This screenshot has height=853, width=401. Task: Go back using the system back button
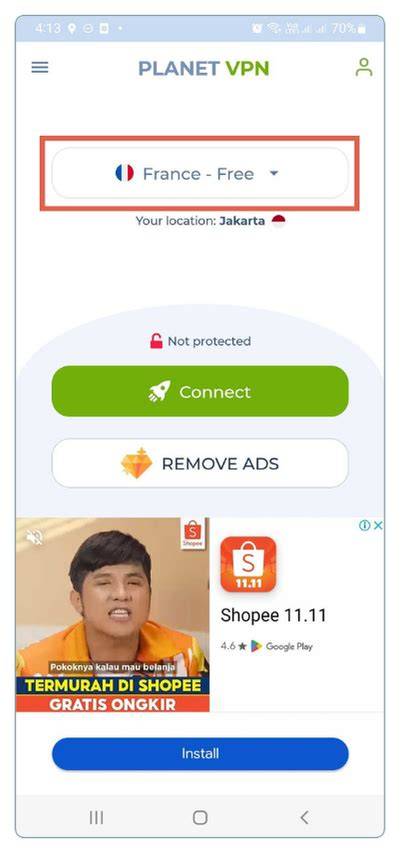coord(304,817)
